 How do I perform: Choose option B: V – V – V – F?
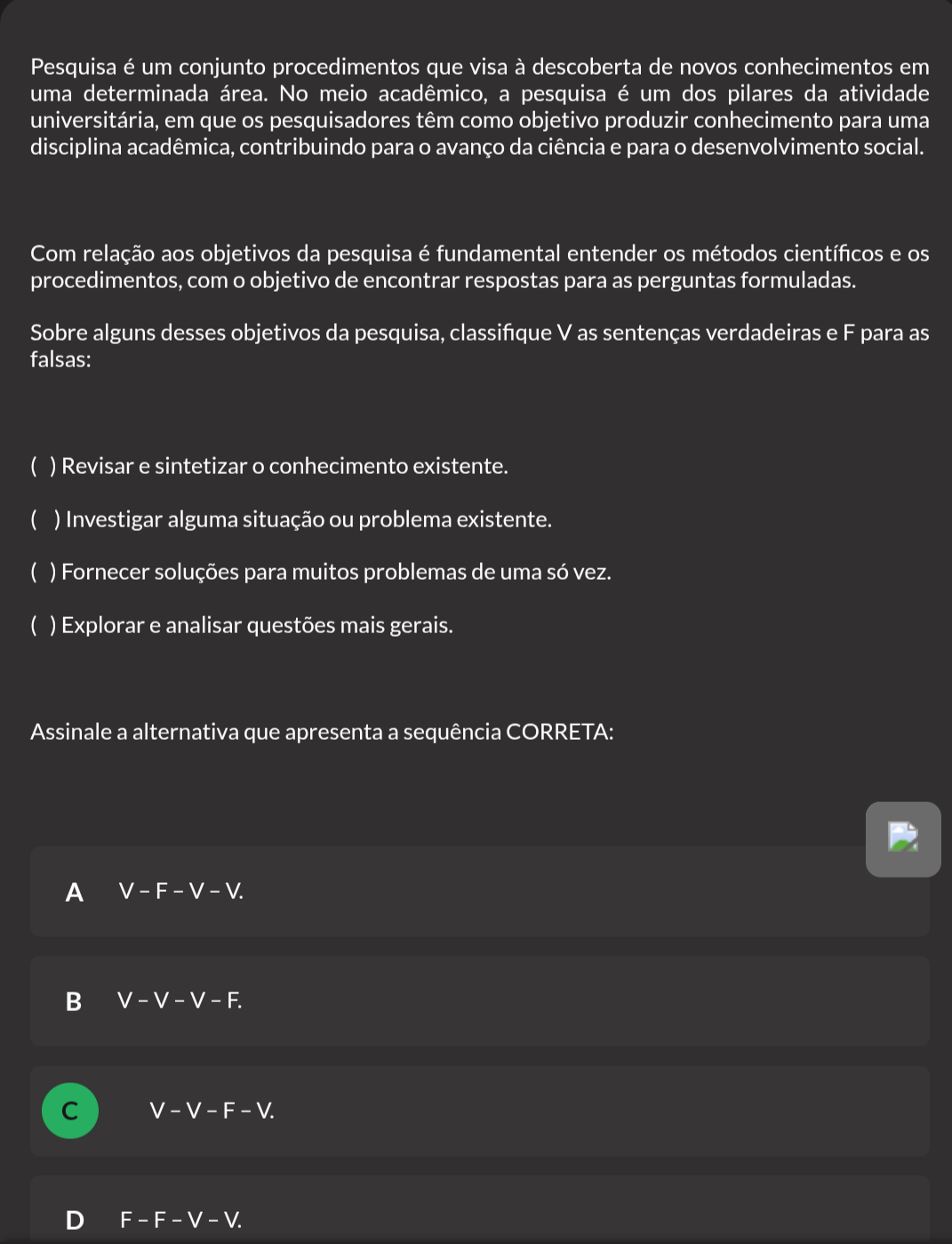pos(479,1000)
